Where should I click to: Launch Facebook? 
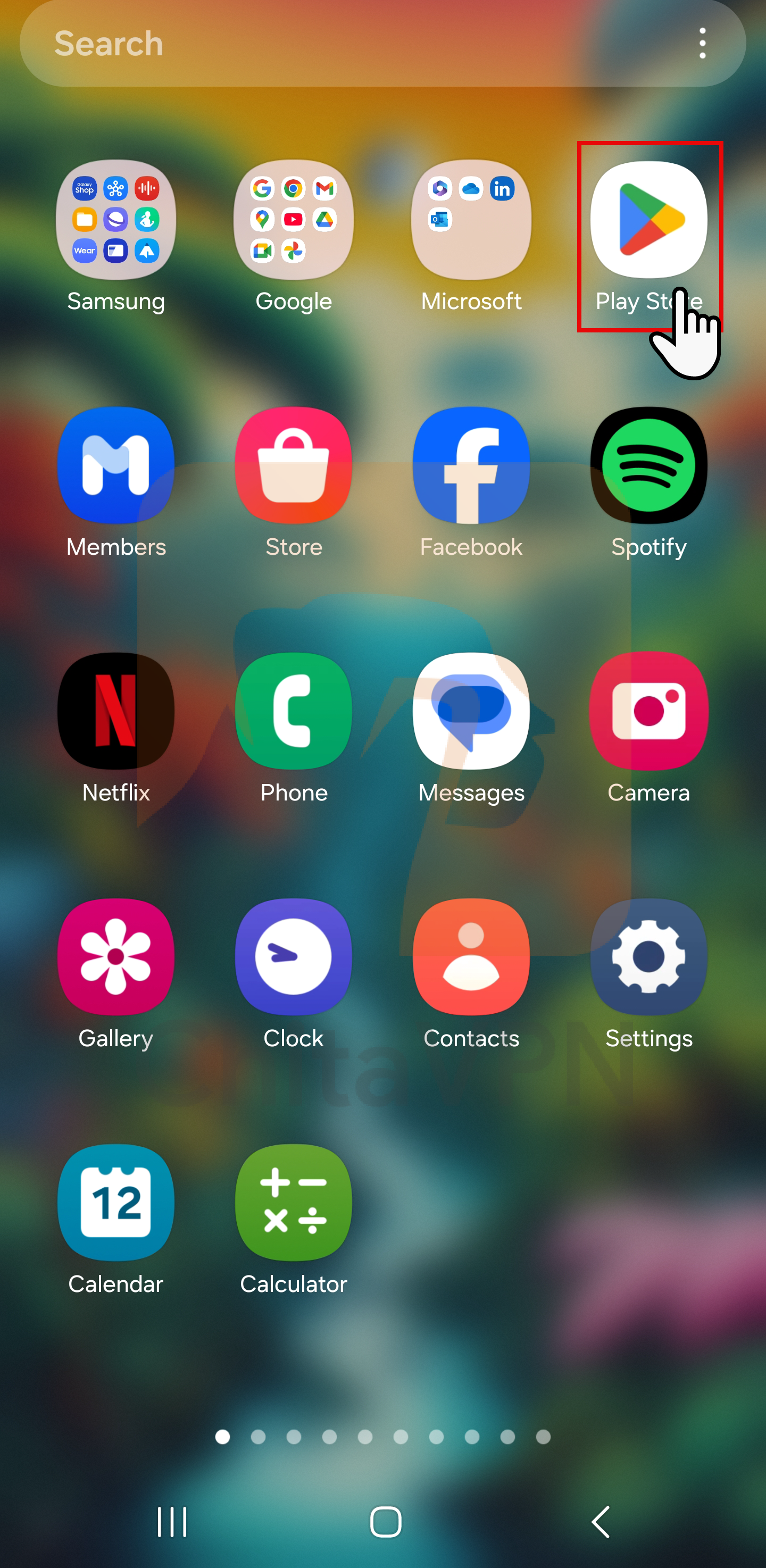point(471,465)
